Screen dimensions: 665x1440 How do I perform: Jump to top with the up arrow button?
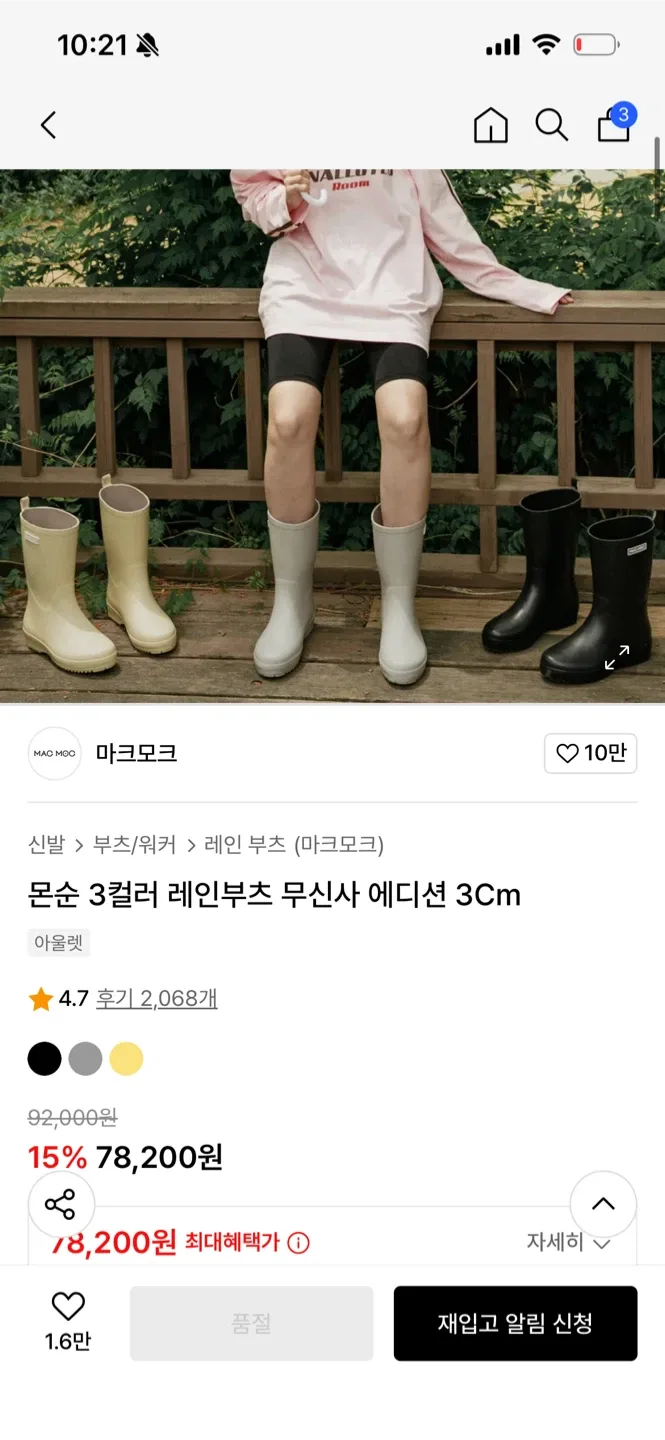click(603, 1204)
